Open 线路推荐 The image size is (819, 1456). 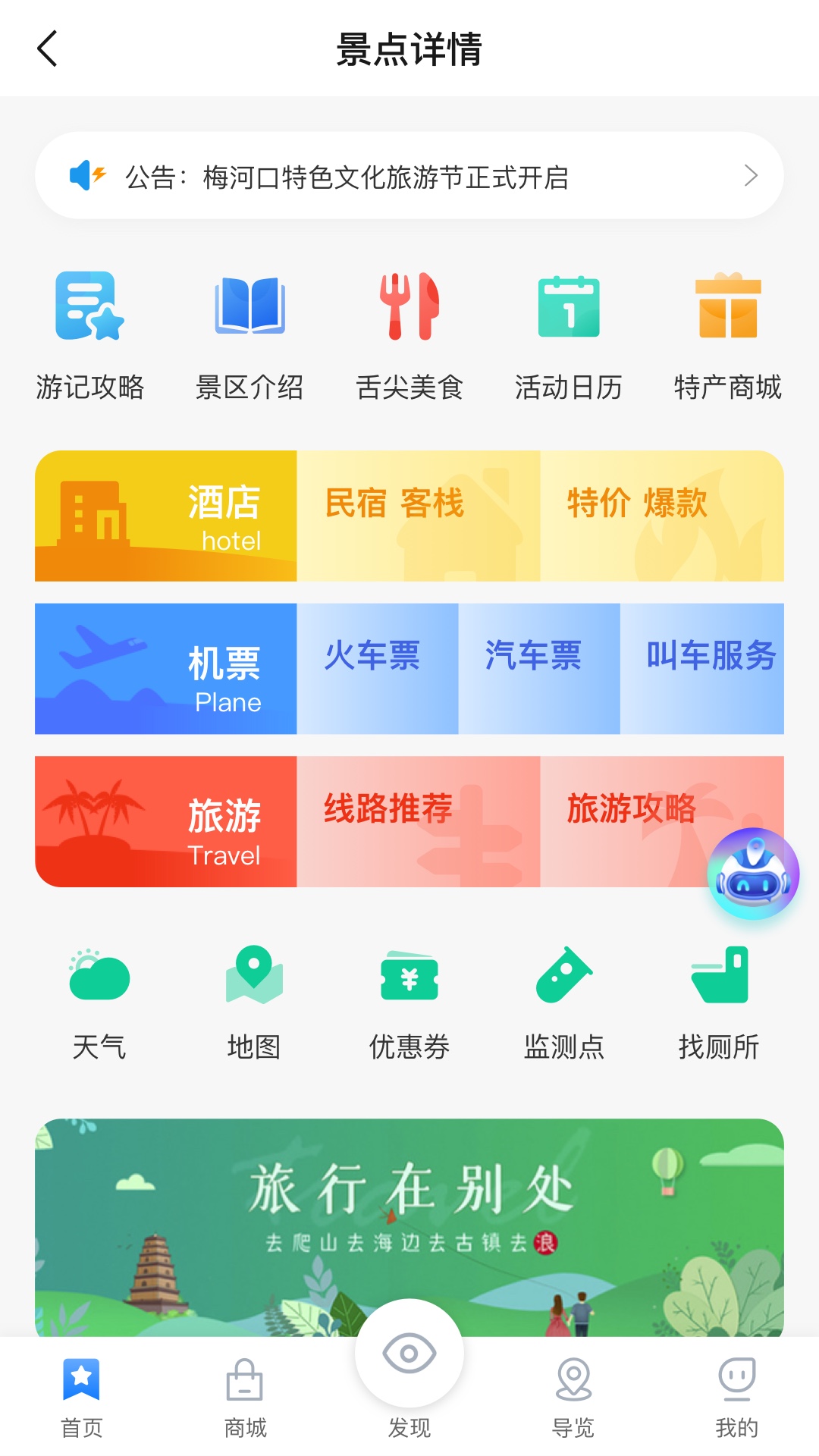[419, 821]
